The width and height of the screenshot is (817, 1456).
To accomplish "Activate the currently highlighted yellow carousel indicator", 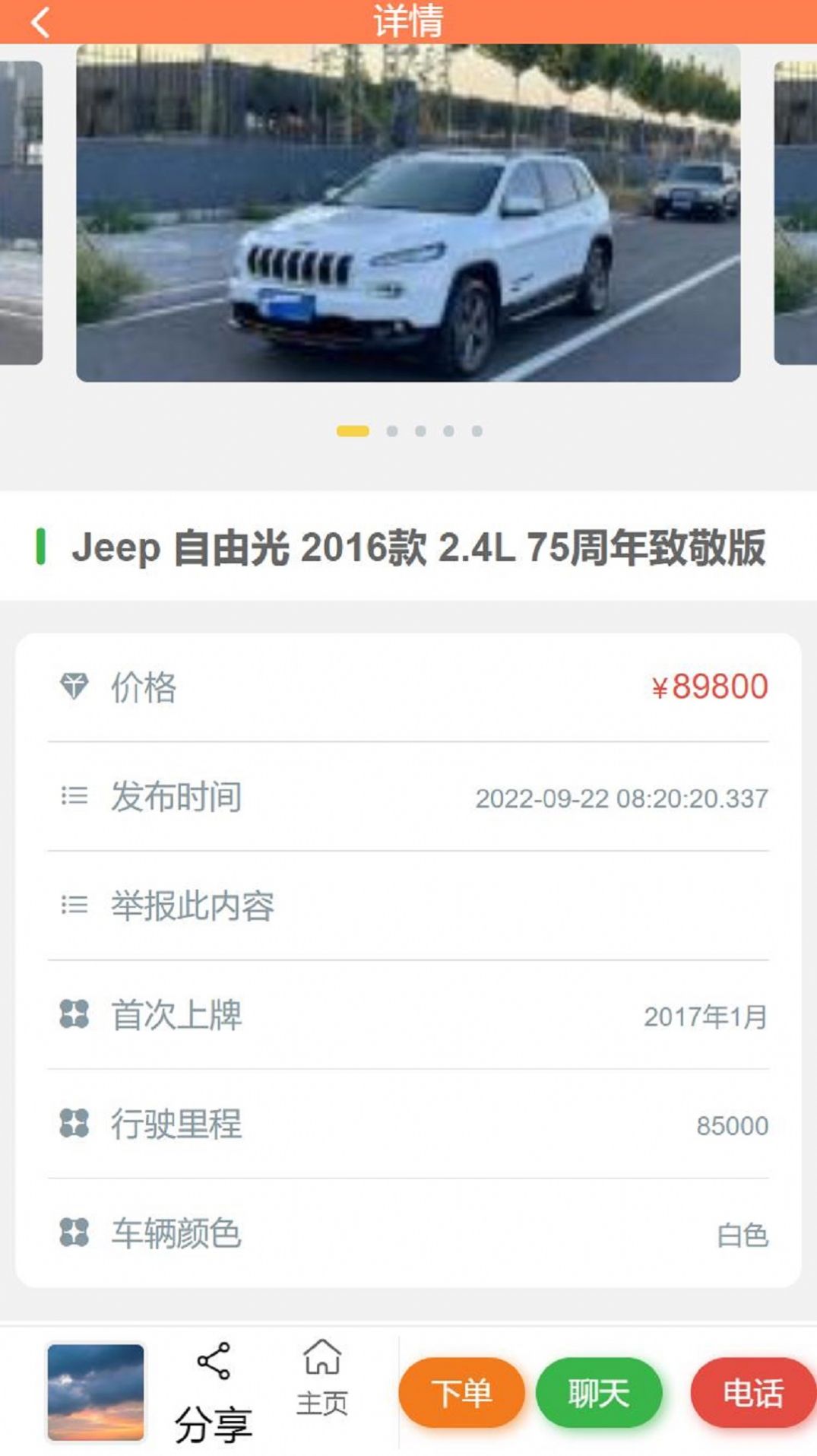I will 353,430.
